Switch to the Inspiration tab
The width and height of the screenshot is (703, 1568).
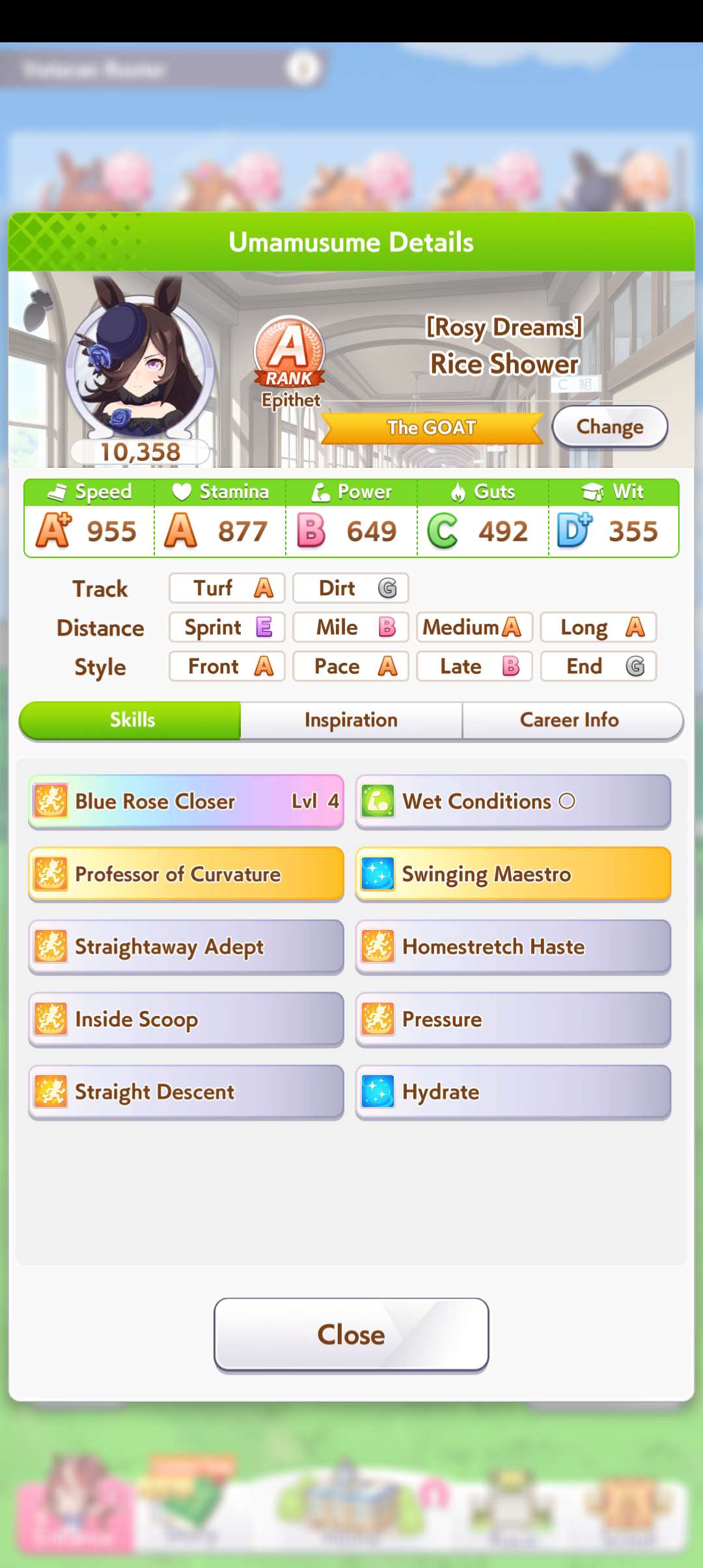coord(351,720)
